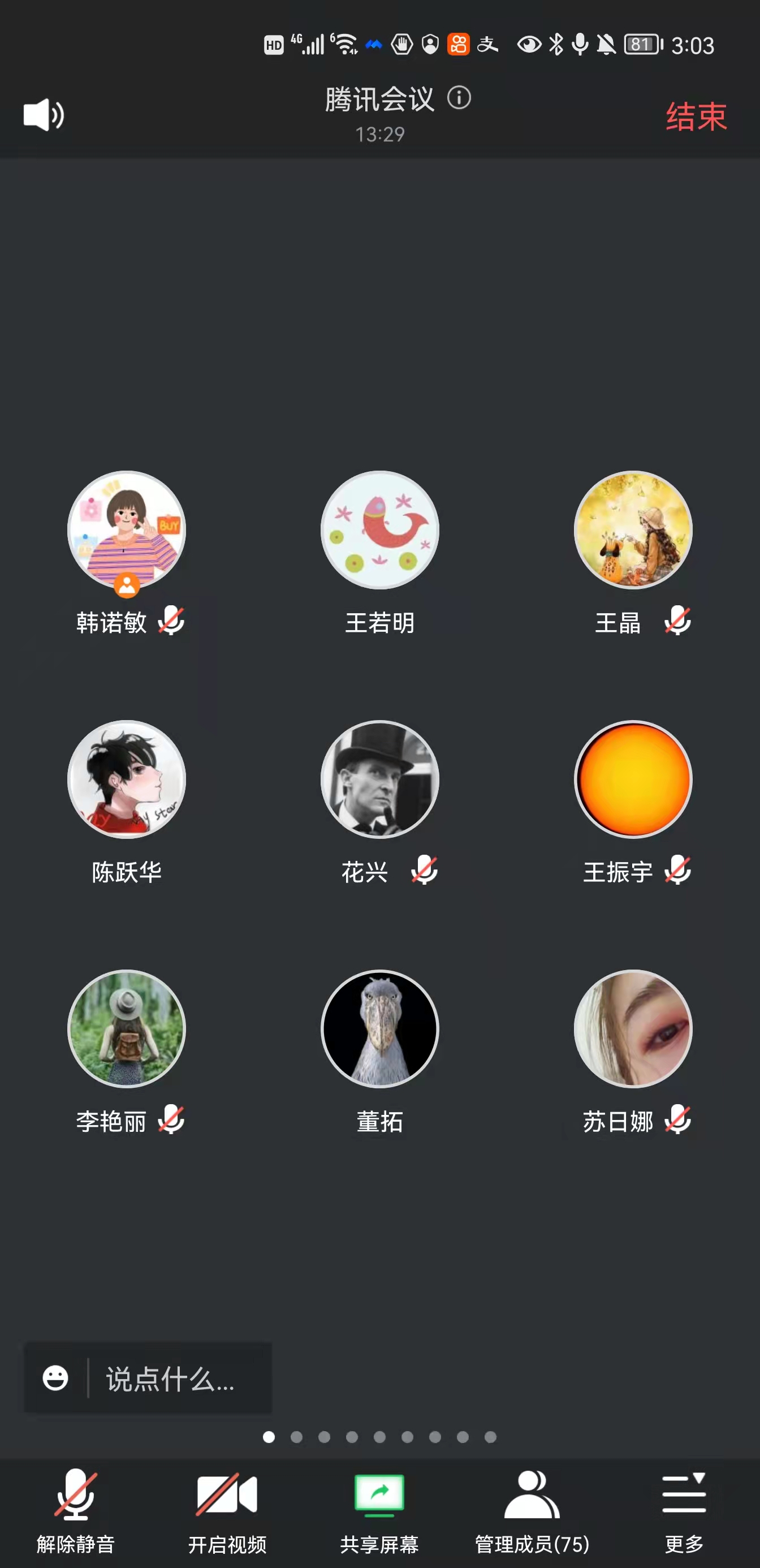Open 花兴's participant tile
The width and height of the screenshot is (760, 1568).
379,779
